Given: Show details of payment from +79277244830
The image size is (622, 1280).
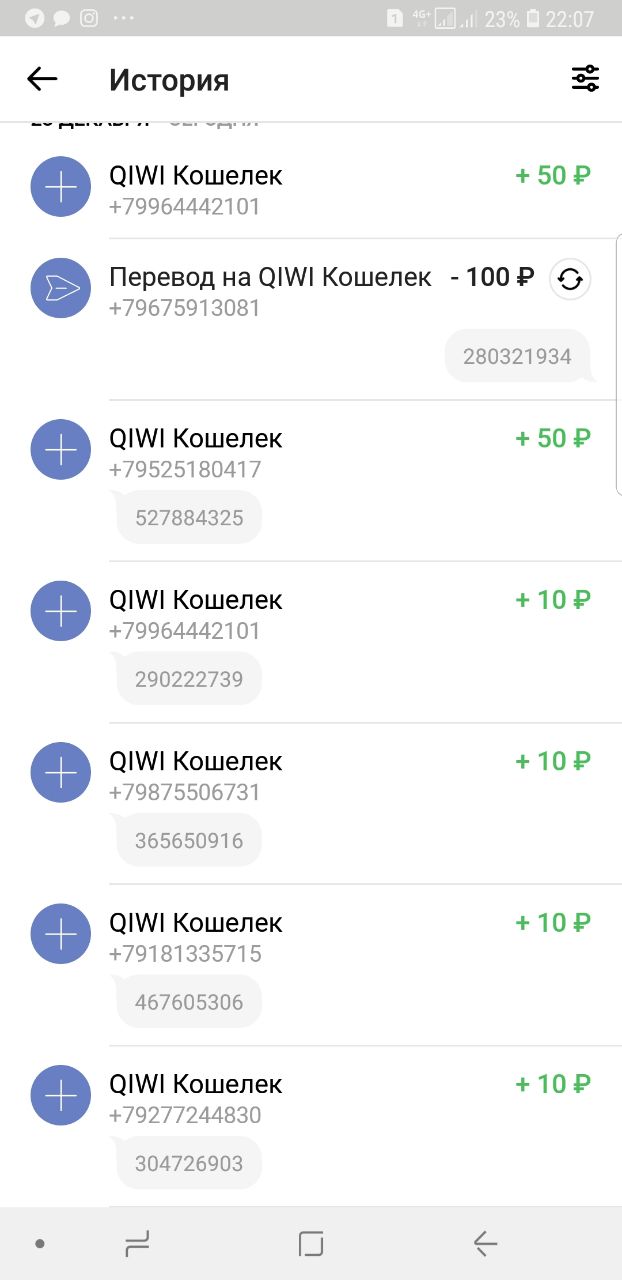Looking at the screenshot, I should point(311,1126).
